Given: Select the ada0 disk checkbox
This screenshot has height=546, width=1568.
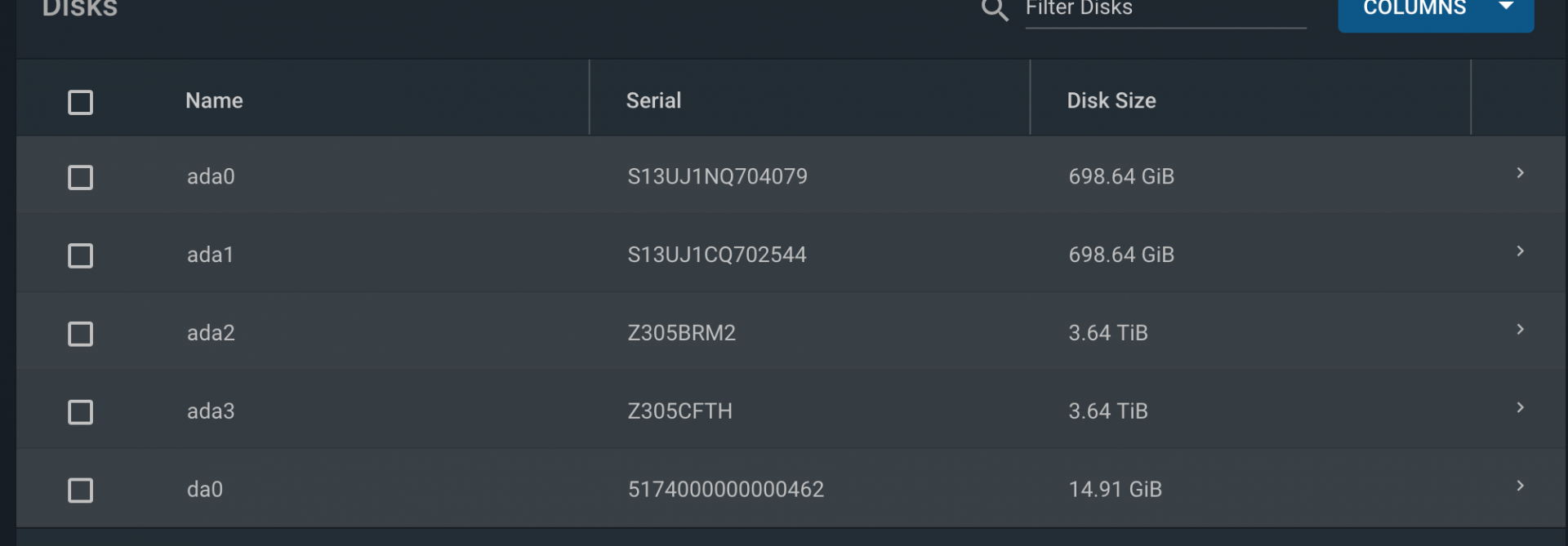Looking at the screenshot, I should [x=80, y=177].
